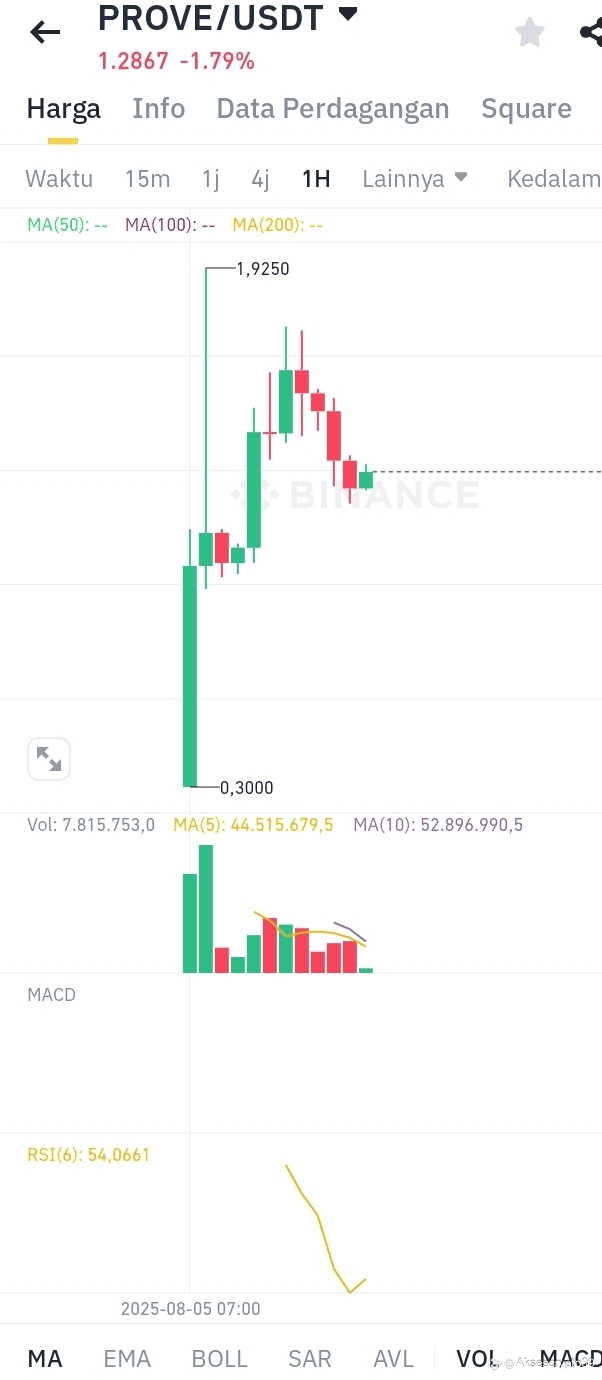Enable the EMA indicator

click(x=127, y=1358)
